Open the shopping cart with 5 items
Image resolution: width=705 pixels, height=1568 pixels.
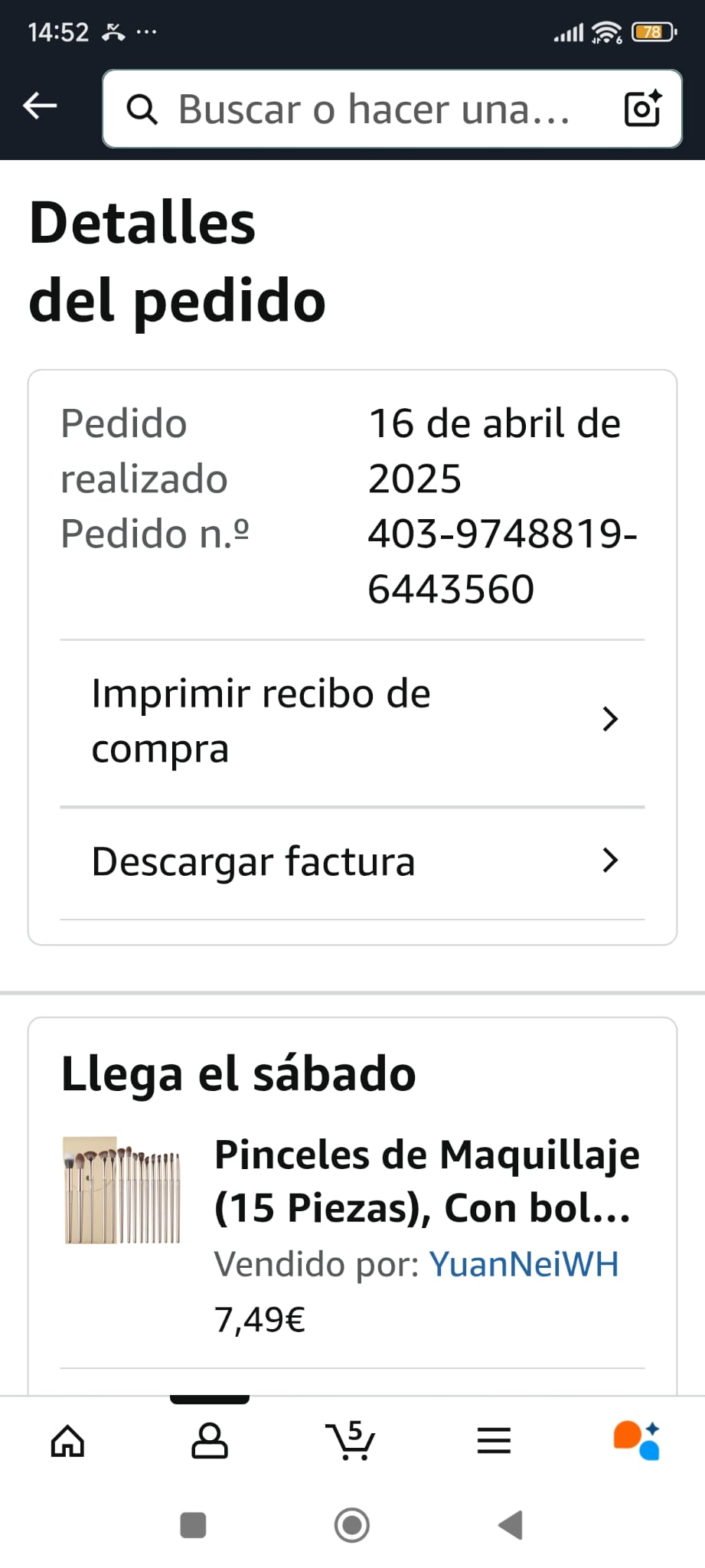point(351,1441)
